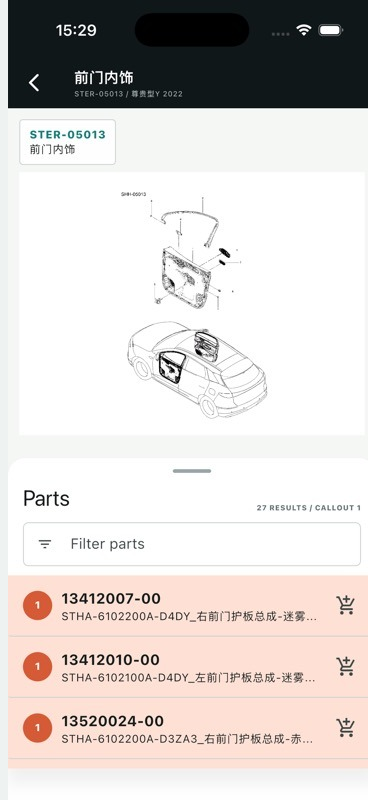Tap the Parts sheet drag handle
Screen dimensions: 368x800
point(192,471)
